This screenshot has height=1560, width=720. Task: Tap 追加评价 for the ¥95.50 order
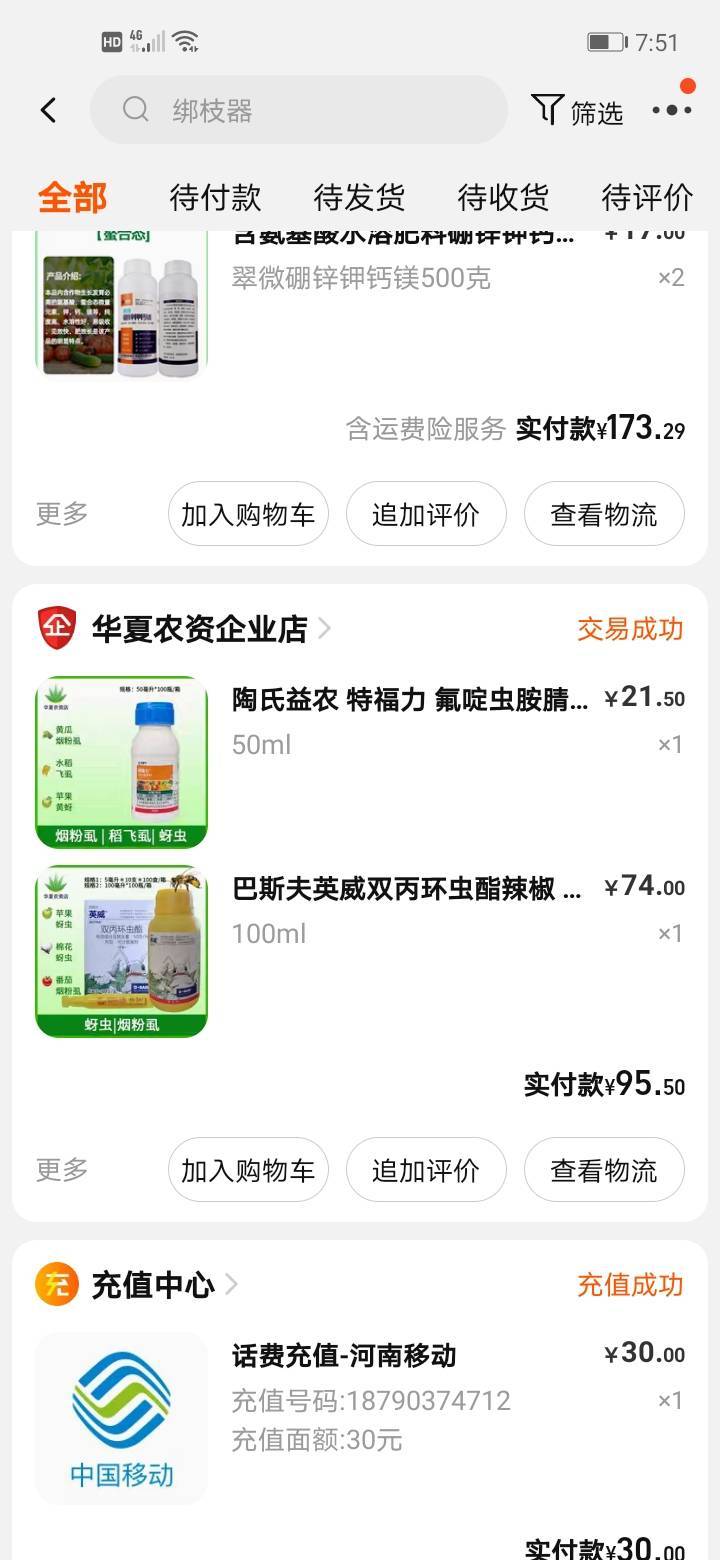pos(426,1170)
